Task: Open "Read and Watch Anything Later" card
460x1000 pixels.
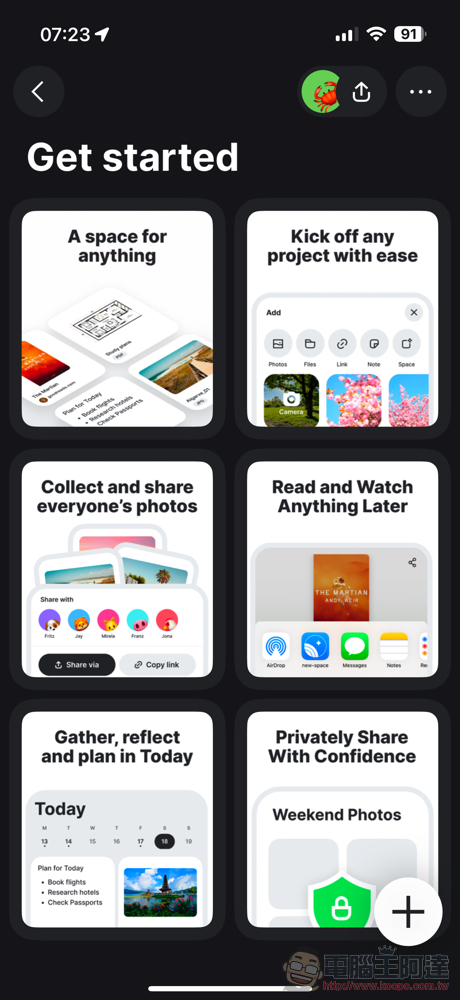Action: tap(343, 569)
